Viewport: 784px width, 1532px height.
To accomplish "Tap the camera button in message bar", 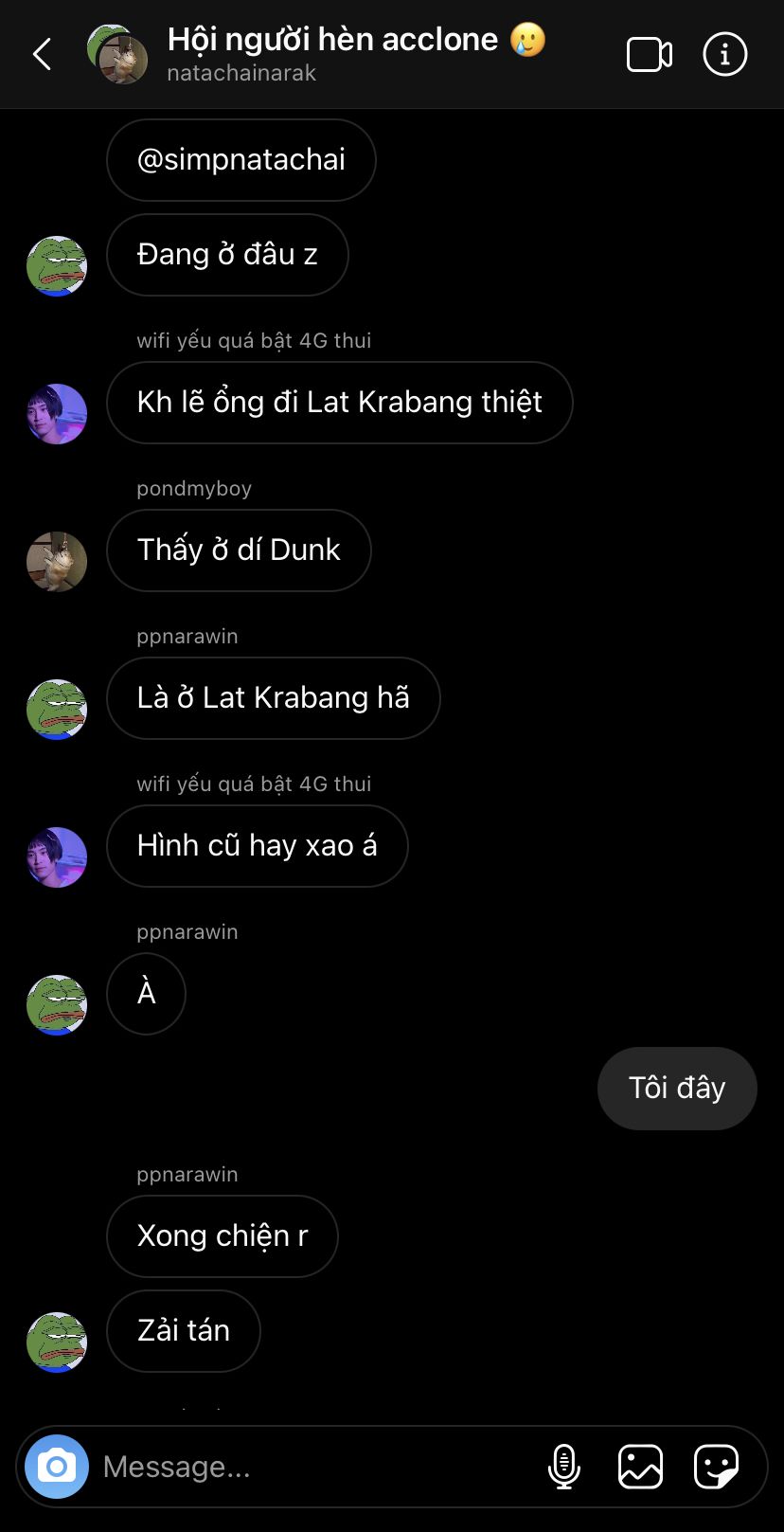I will coord(57,1467).
